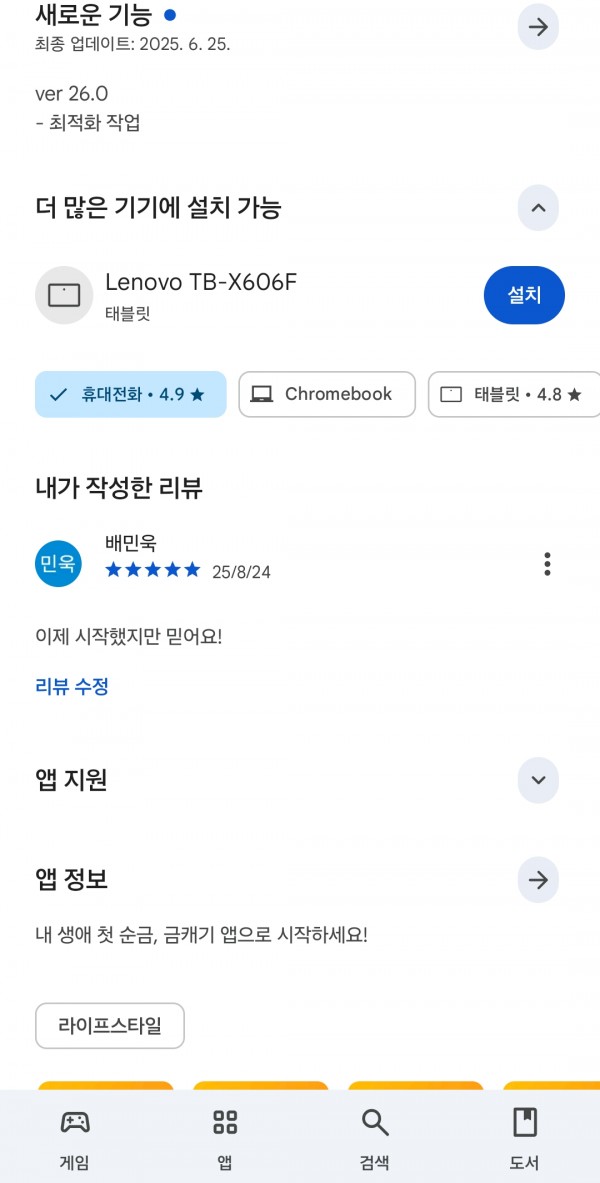600x1183 pixels.
Task: Open the 앱 정보 arrow
Action: 537,880
